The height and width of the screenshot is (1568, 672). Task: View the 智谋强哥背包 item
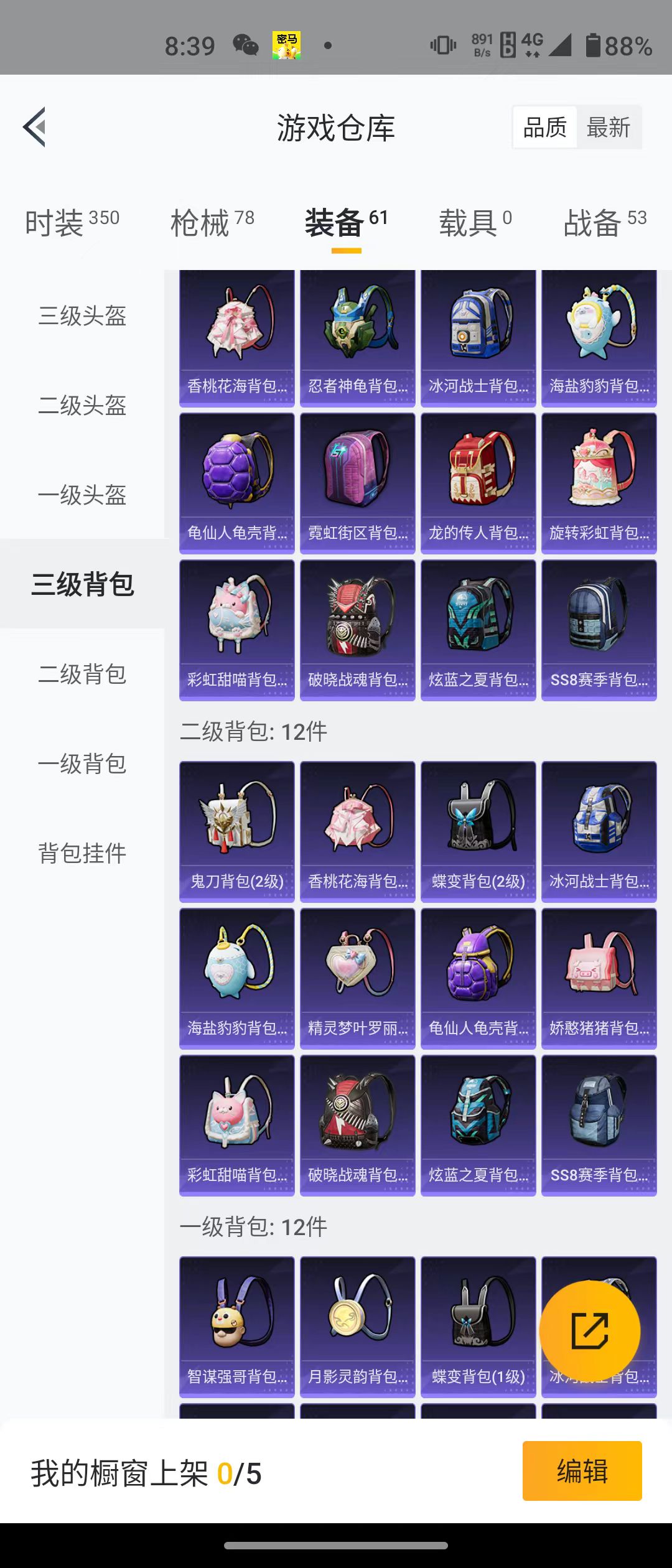[x=236, y=1327]
